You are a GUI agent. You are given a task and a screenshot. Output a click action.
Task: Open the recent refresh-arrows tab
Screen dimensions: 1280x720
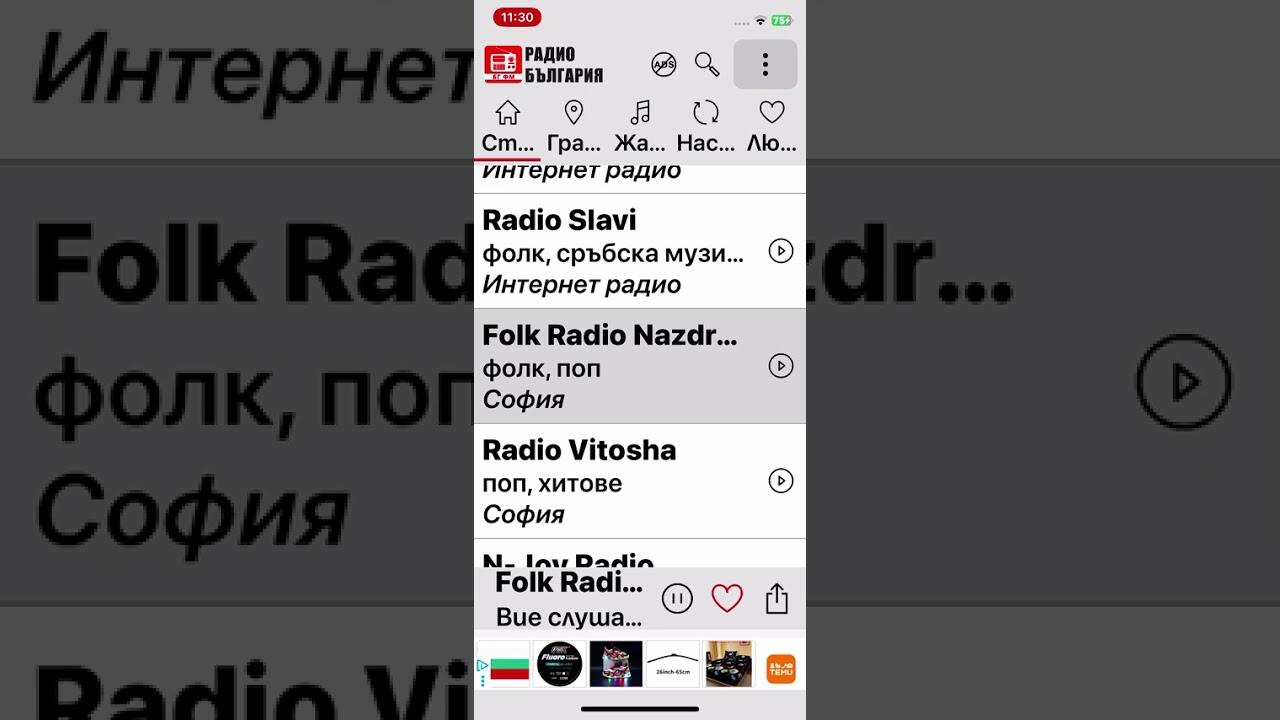click(x=705, y=126)
